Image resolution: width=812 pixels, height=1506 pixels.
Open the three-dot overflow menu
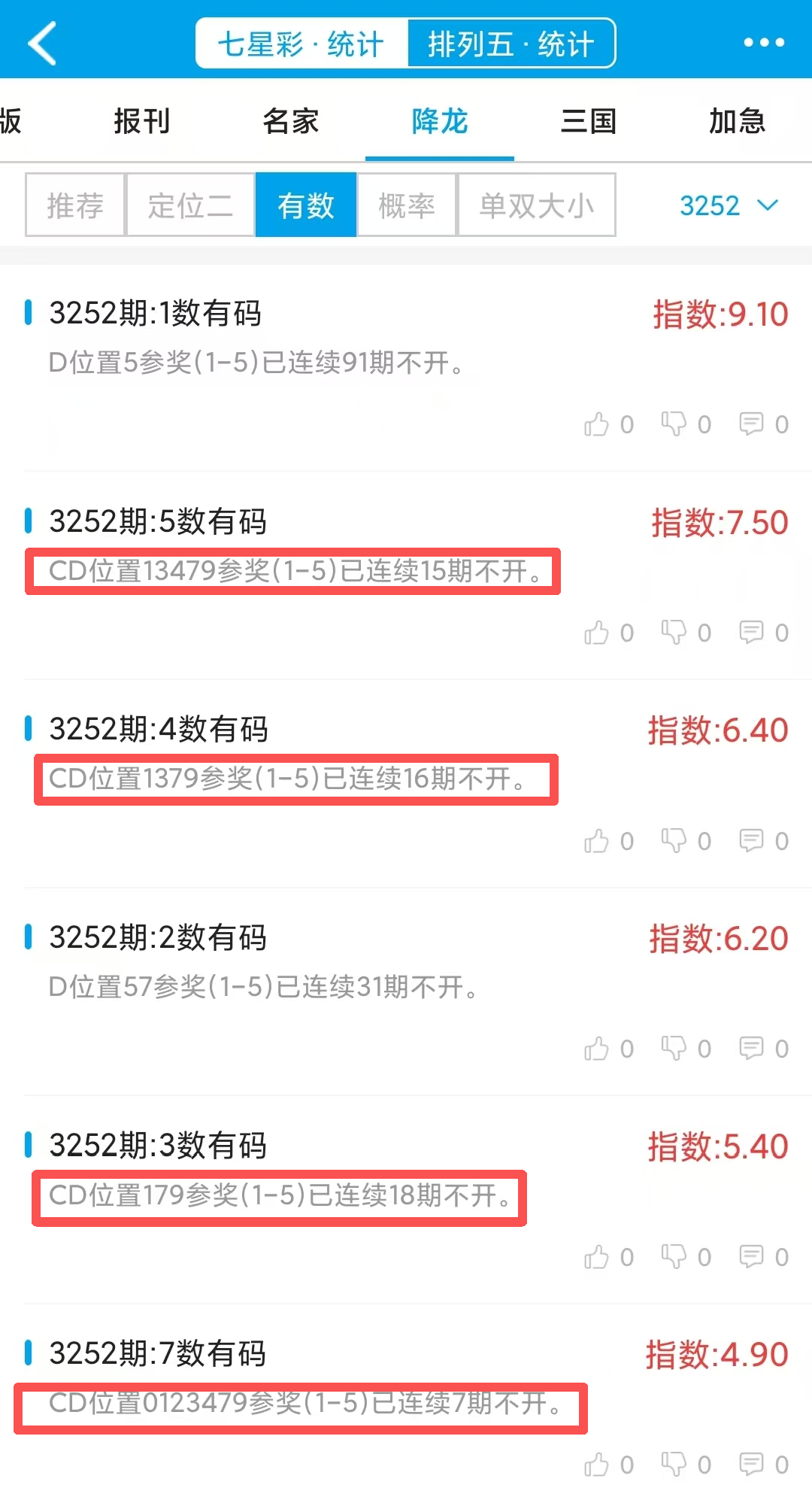click(x=764, y=43)
